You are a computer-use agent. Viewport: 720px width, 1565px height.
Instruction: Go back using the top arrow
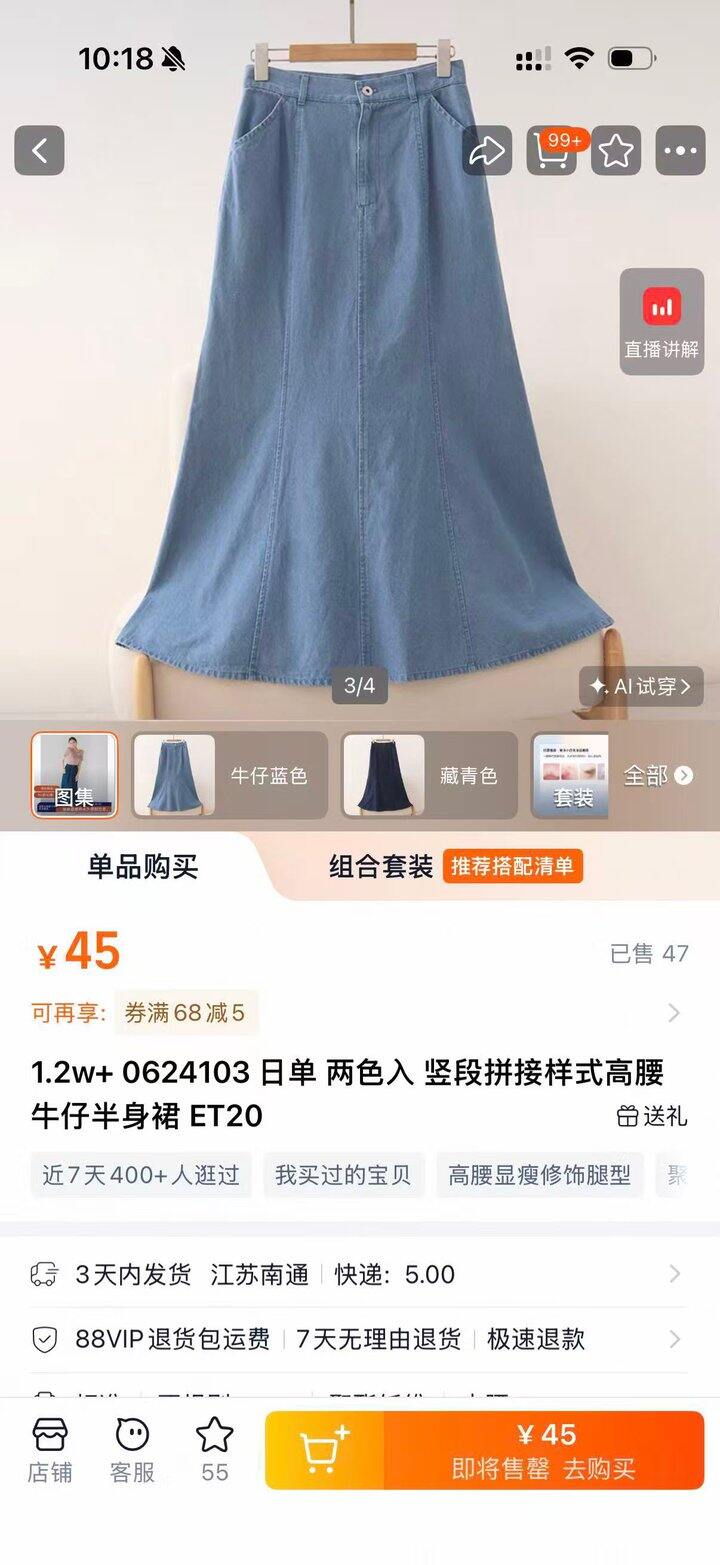tap(39, 151)
